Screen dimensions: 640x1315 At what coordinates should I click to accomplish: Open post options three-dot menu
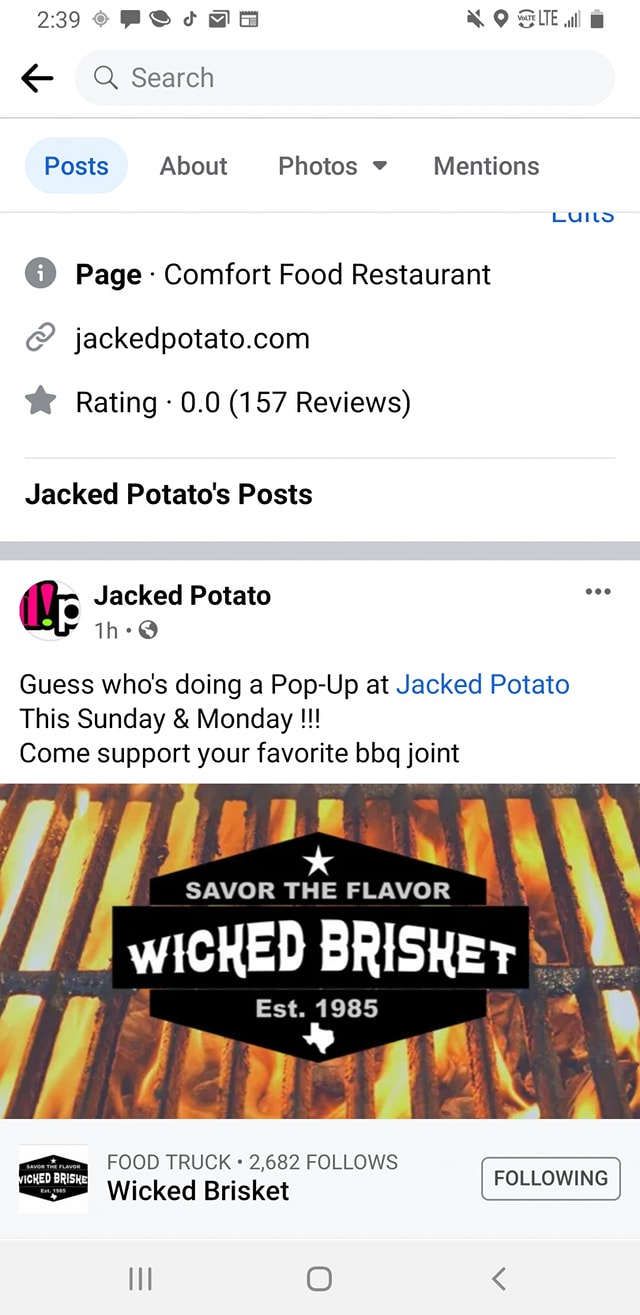(597, 592)
